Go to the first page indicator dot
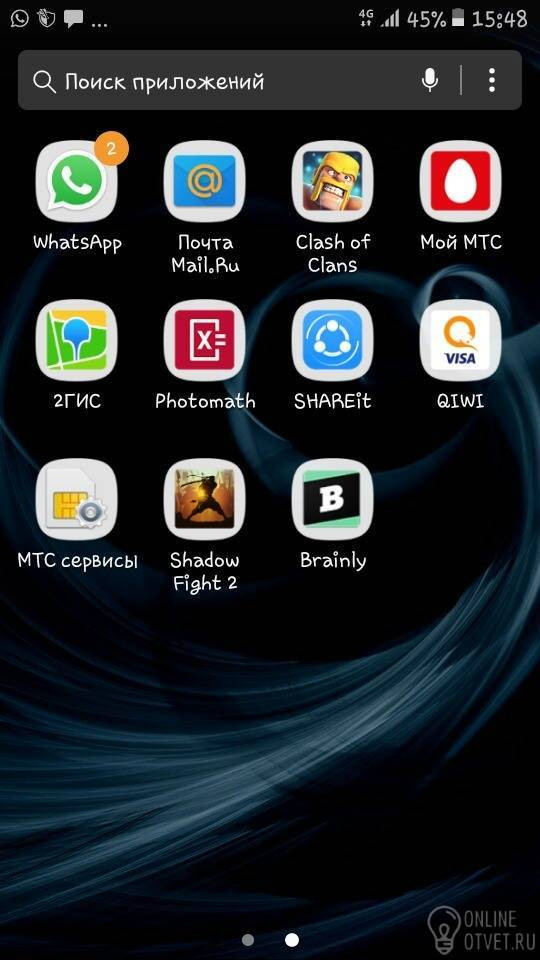This screenshot has width=540, height=960. tap(248, 939)
